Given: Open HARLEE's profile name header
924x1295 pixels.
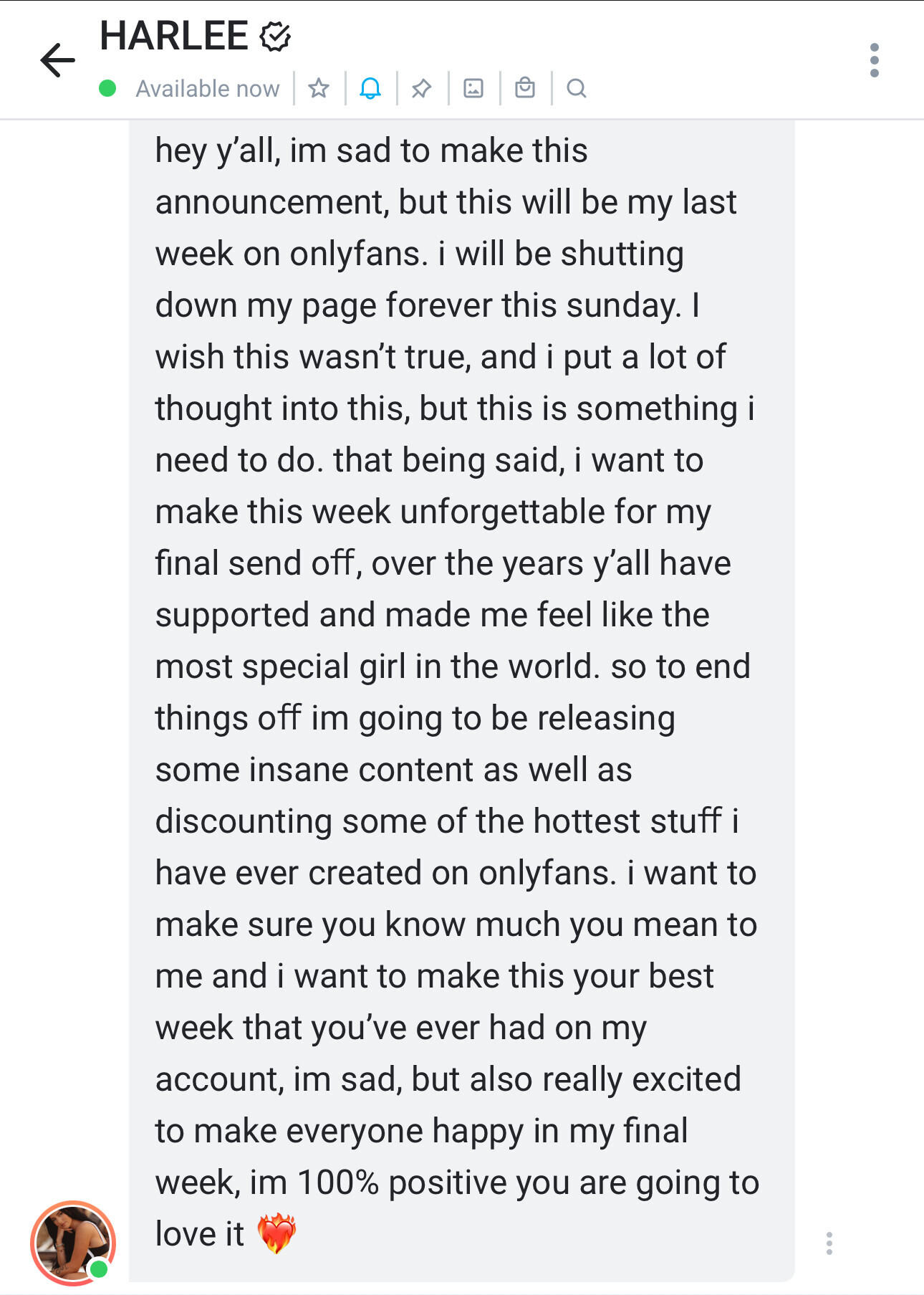Looking at the screenshot, I should (174, 36).
